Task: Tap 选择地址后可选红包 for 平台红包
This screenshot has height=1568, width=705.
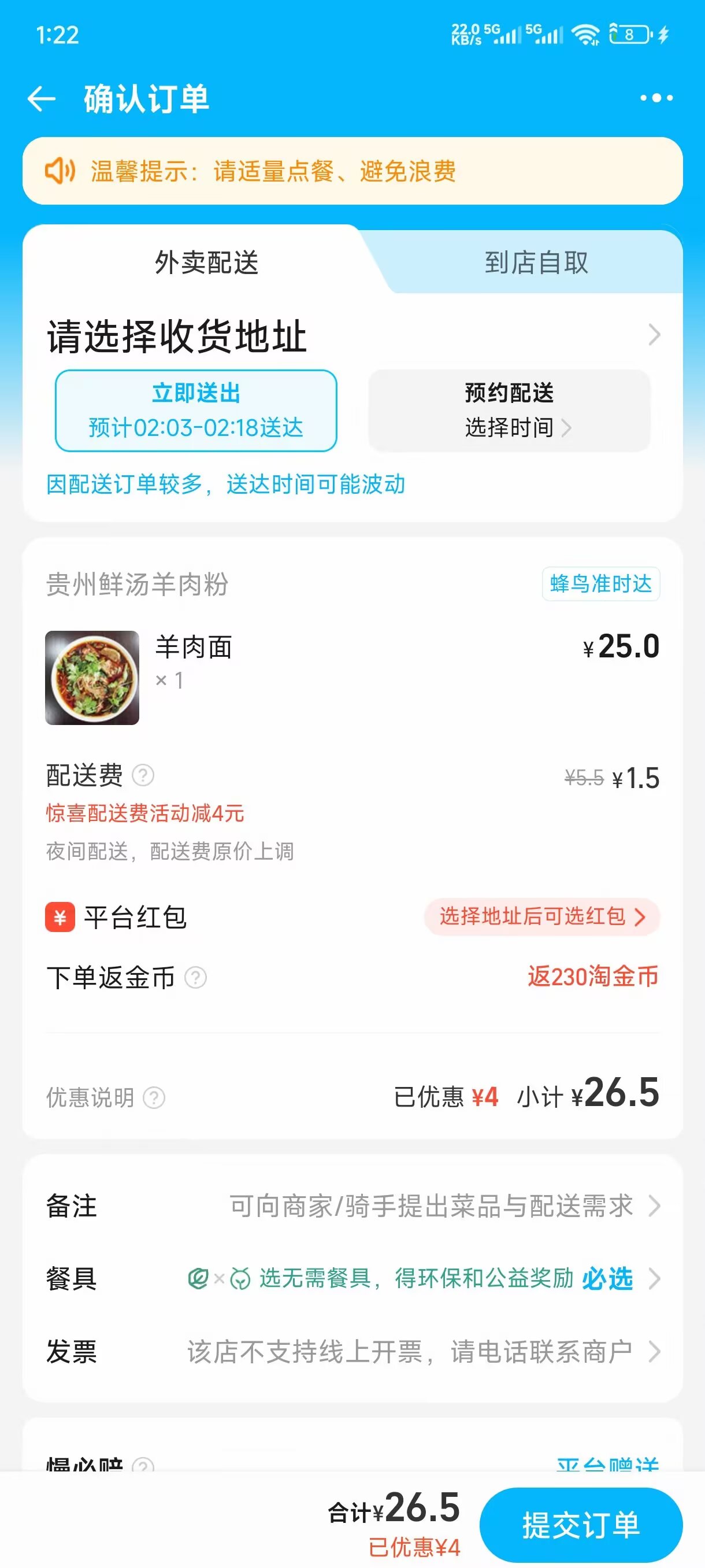Action: pos(541,916)
